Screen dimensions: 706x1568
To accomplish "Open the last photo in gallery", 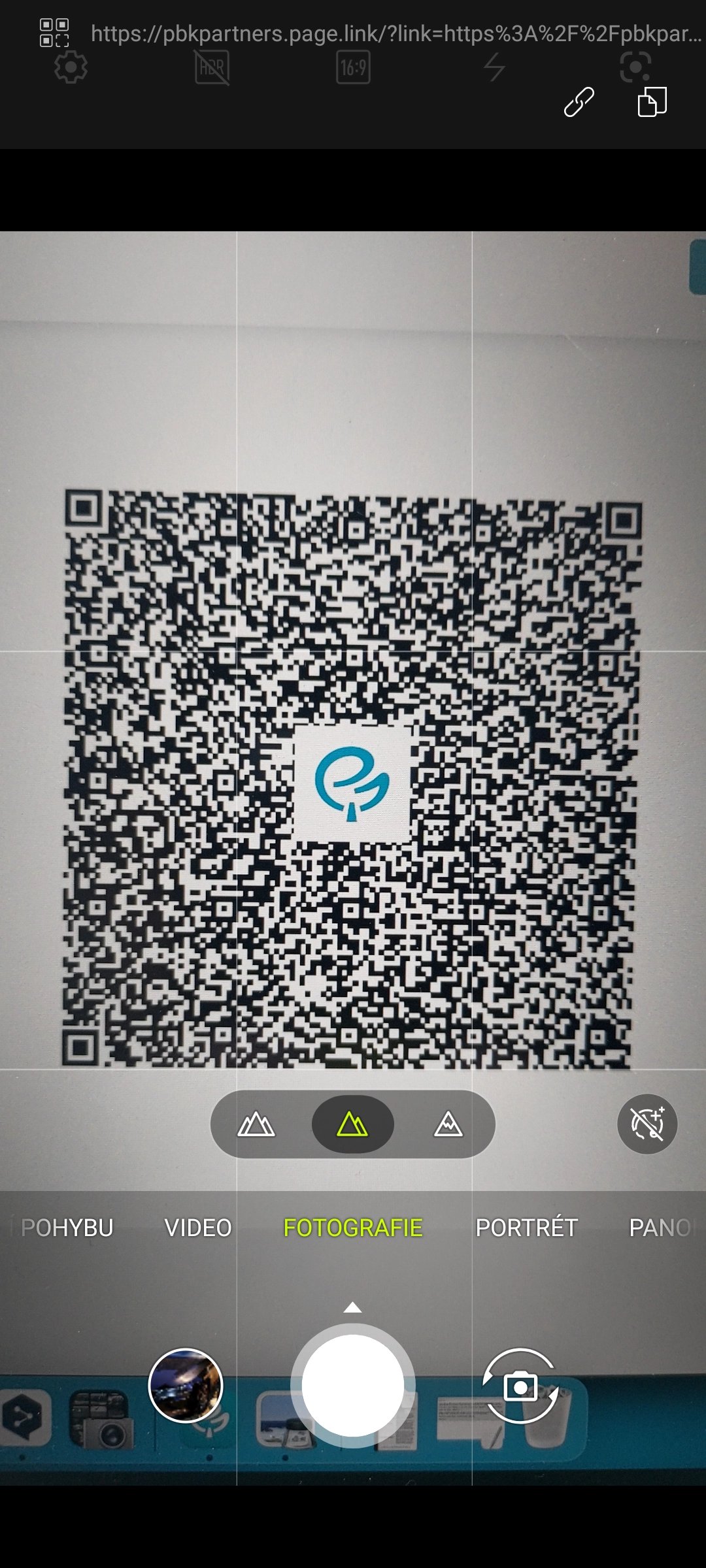I will pyautogui.click(x=186, y=1385).
